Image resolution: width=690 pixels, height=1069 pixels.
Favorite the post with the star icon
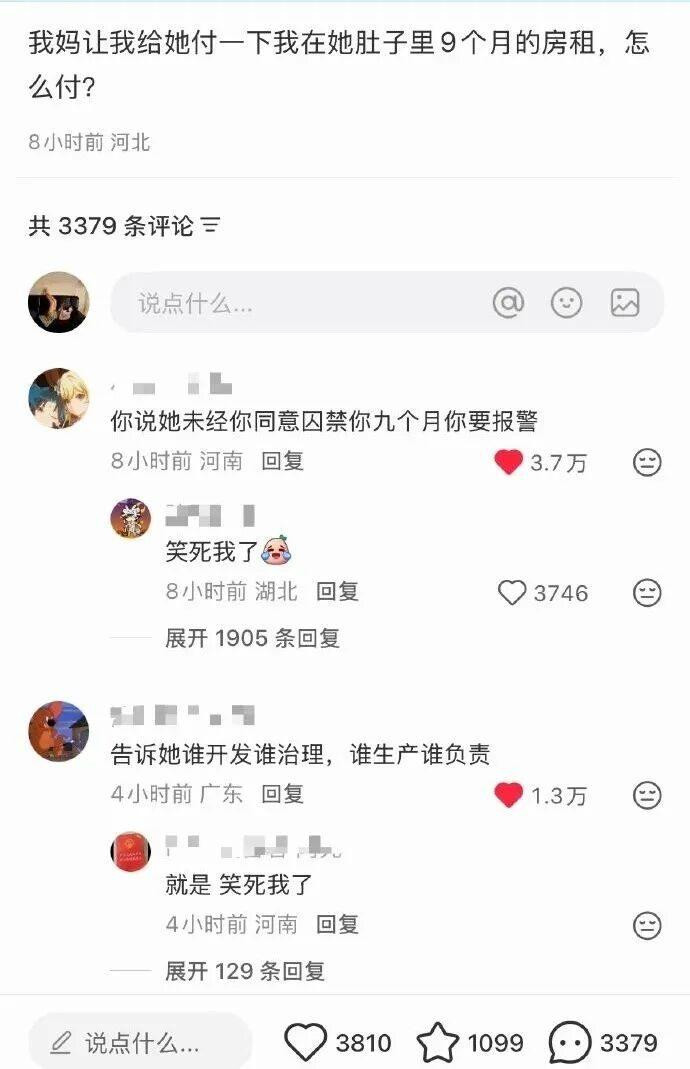[x=437, y=1043]
